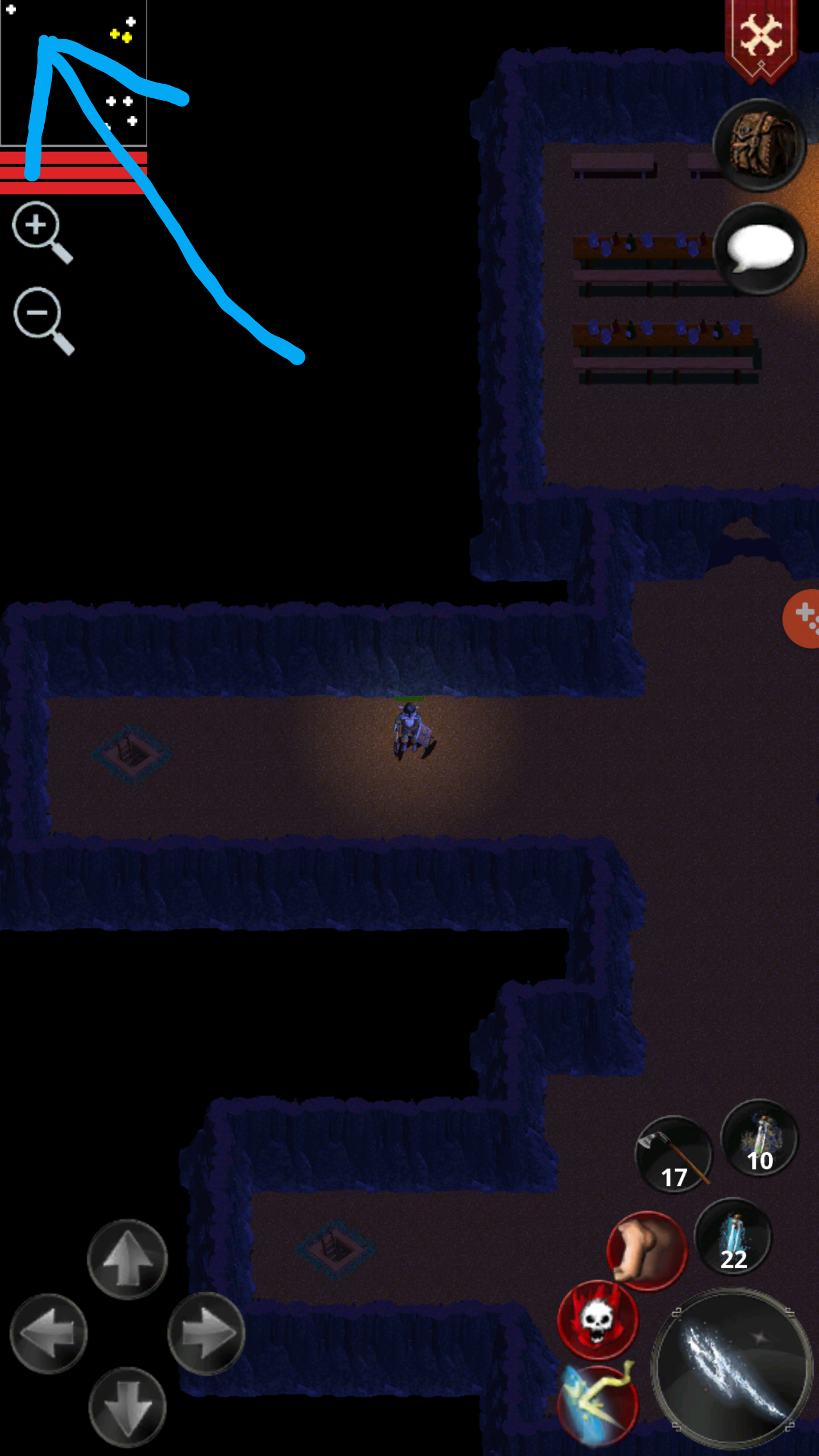Zoom in with the plus magnifier
The image size is (819, 1456).
point(41,230)
